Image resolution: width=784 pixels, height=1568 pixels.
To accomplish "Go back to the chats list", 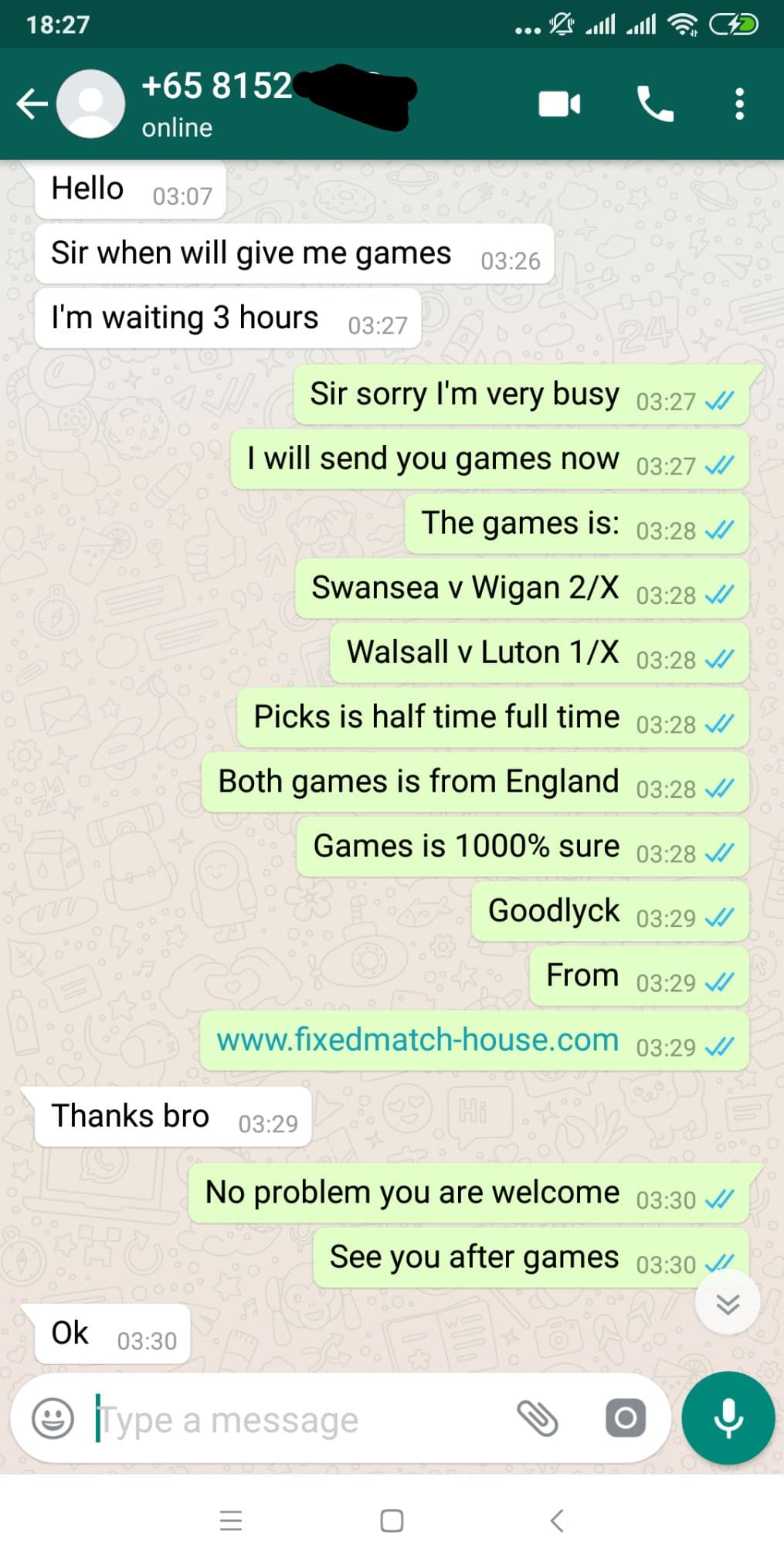I will [x=32, y=104].
